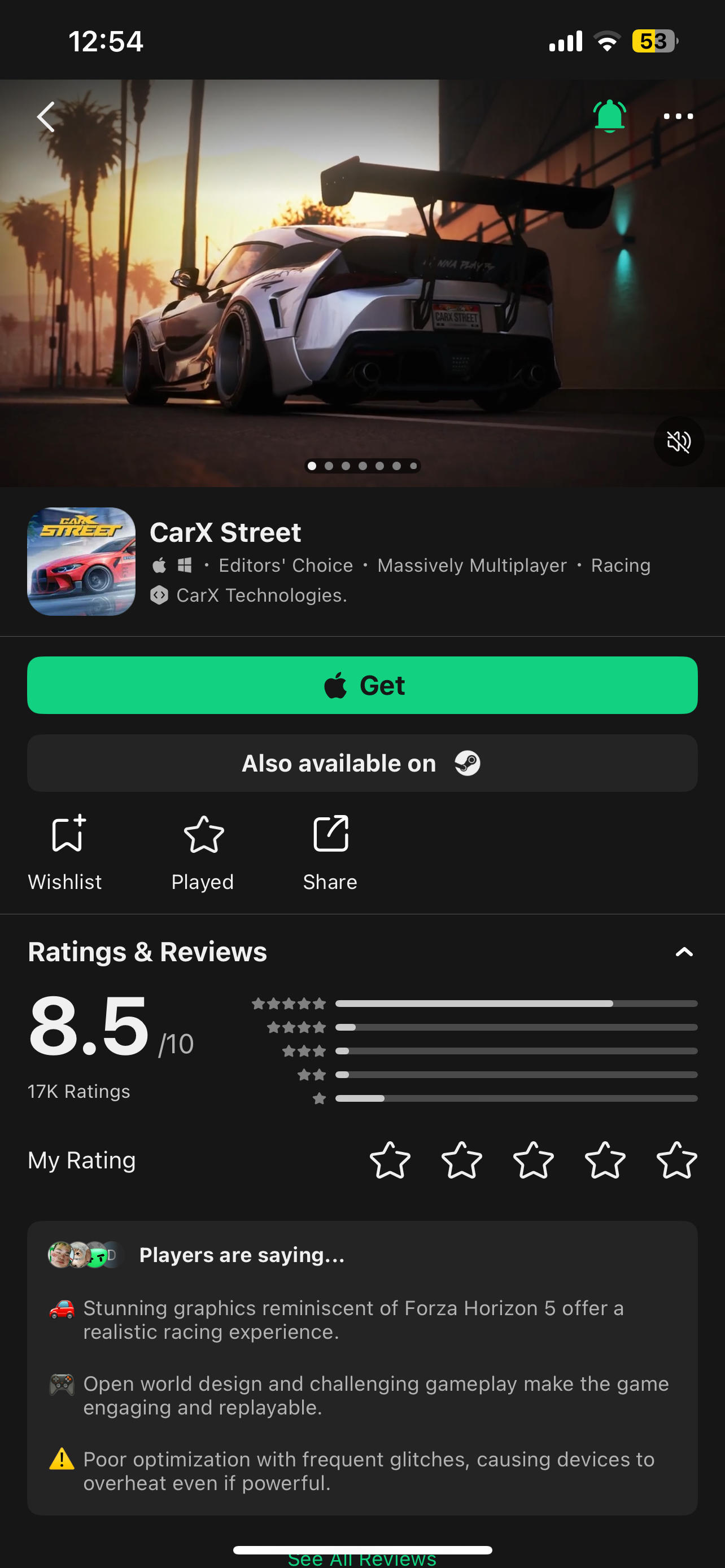Open the three-dot overflow menu
This screenshot has height=1568, width=725.
678,116
